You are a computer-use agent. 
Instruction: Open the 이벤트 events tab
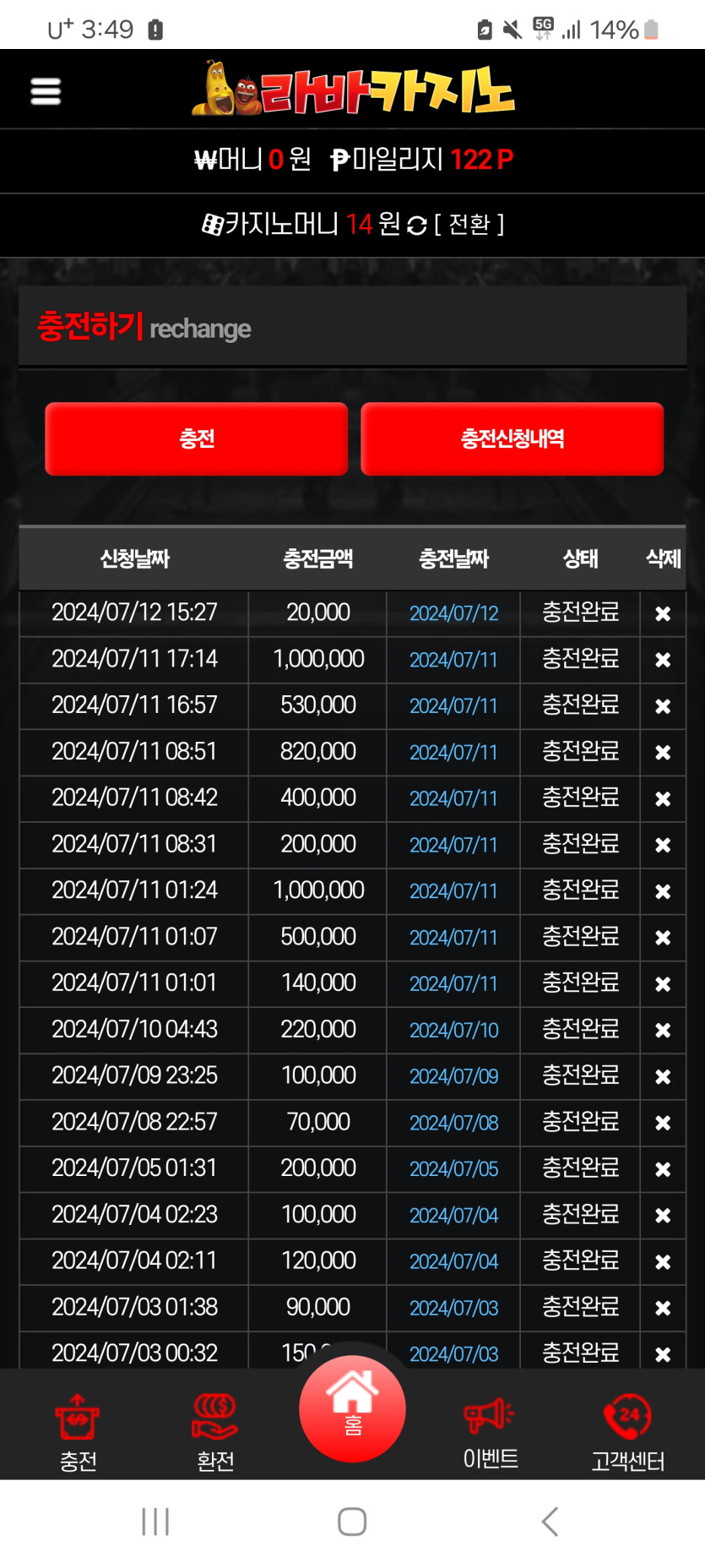pyautogui.click(x=490, y=1432)
